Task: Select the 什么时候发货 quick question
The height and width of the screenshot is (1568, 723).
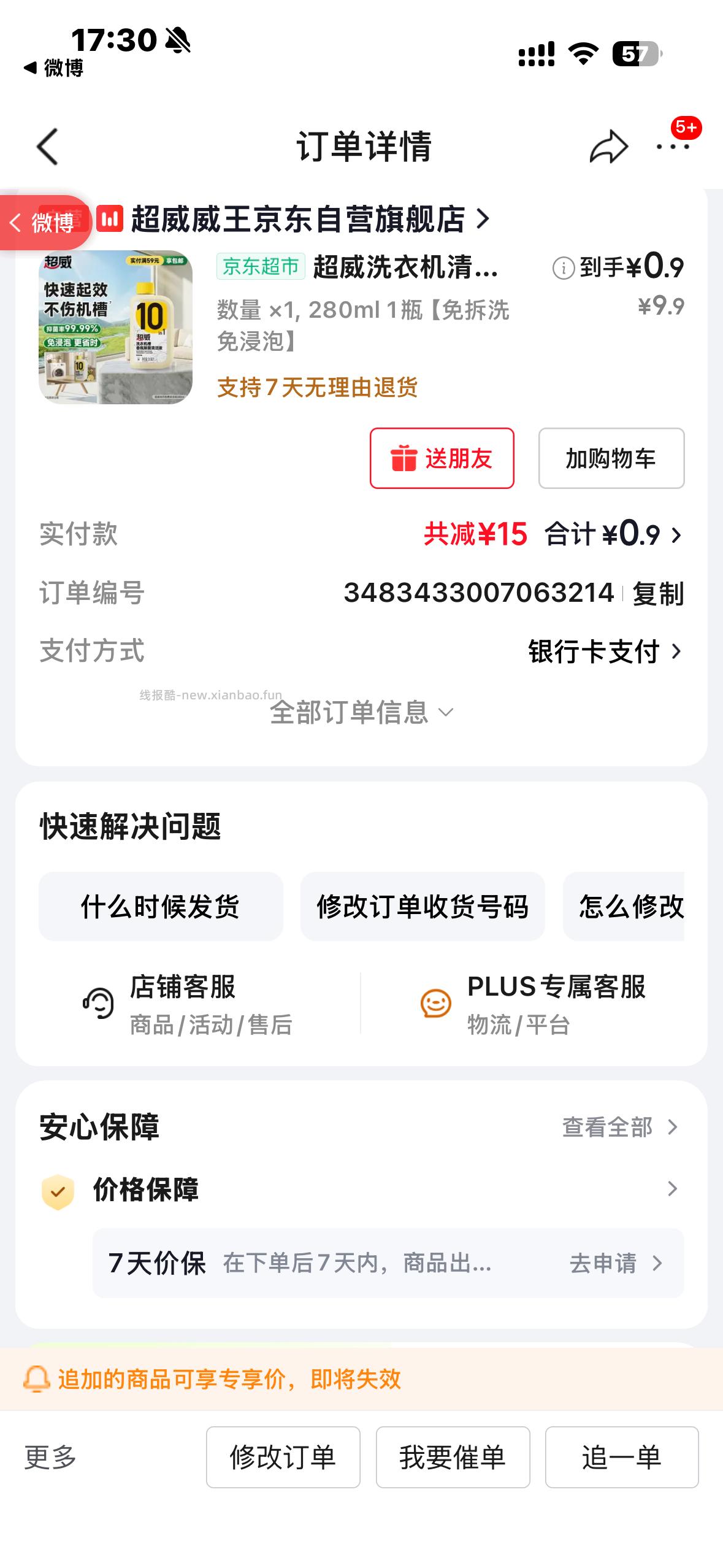Action: tap(161, 907)
